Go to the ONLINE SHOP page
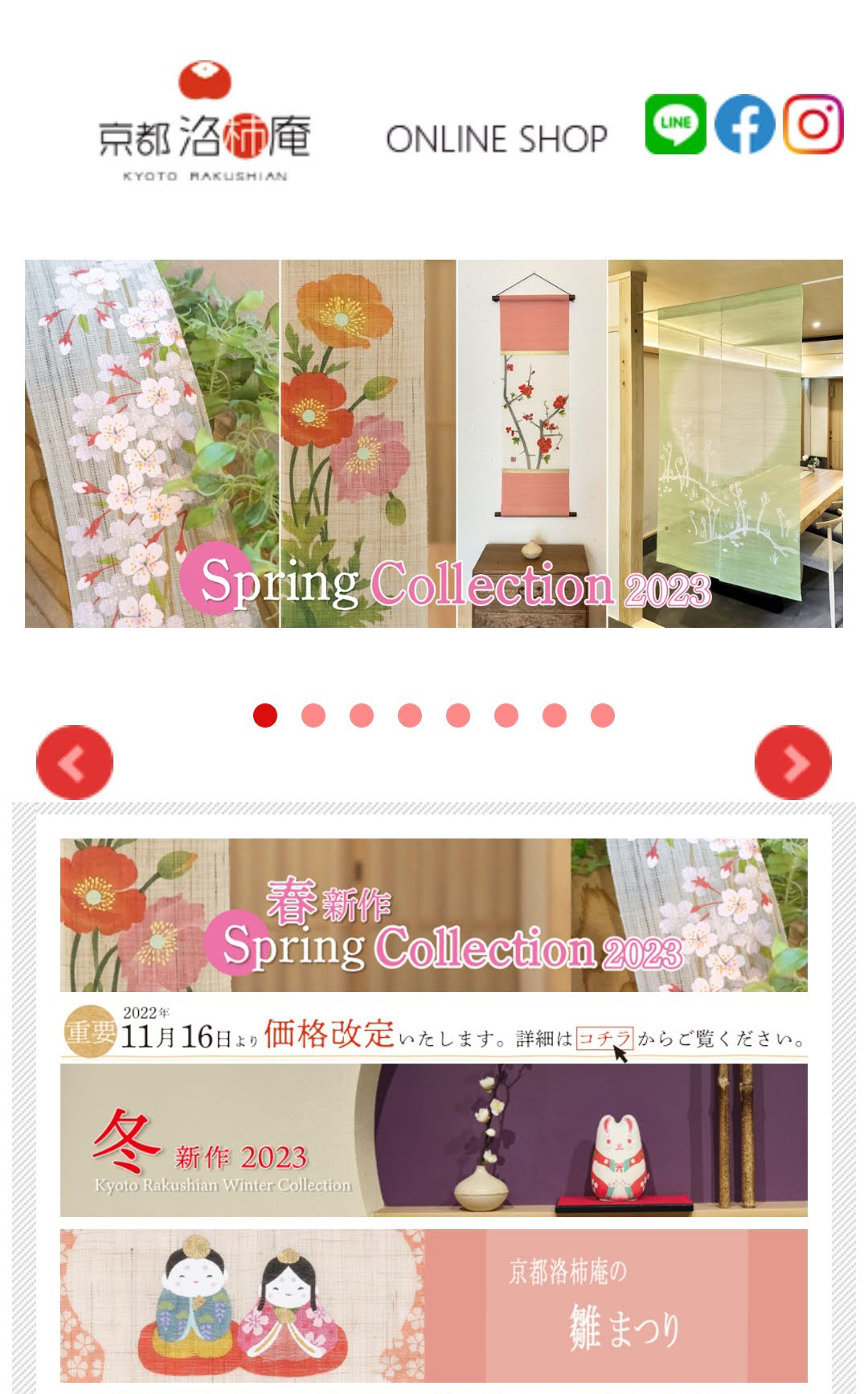The image size is (868, 1394). 496,138
